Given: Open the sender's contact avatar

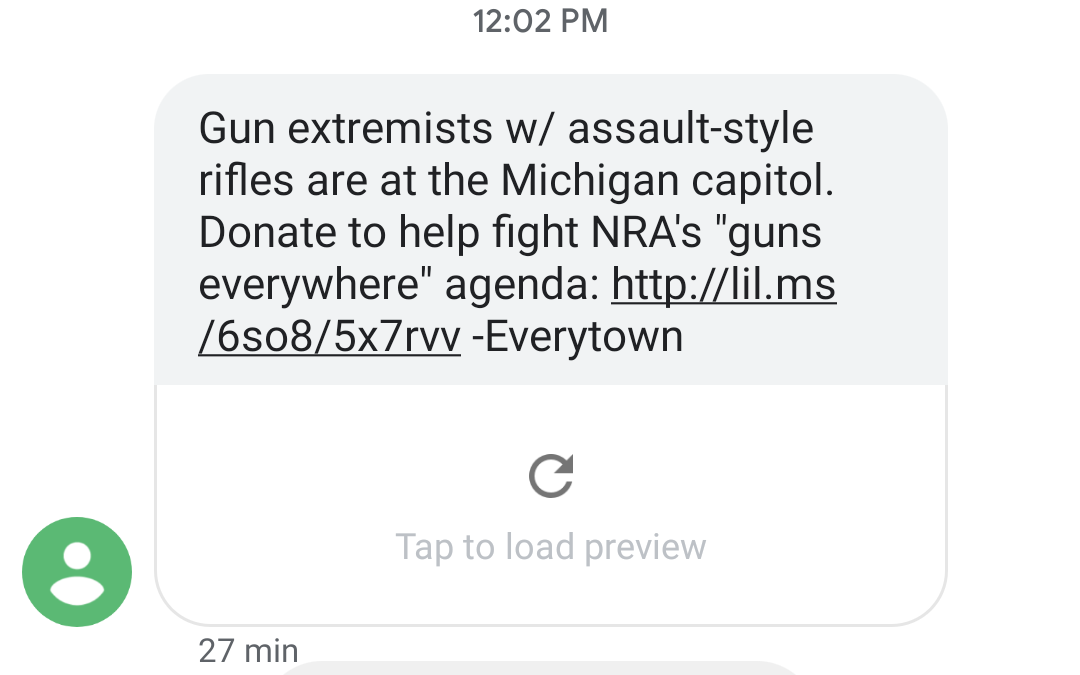Looking at the screenshot, I should [77, 572].
